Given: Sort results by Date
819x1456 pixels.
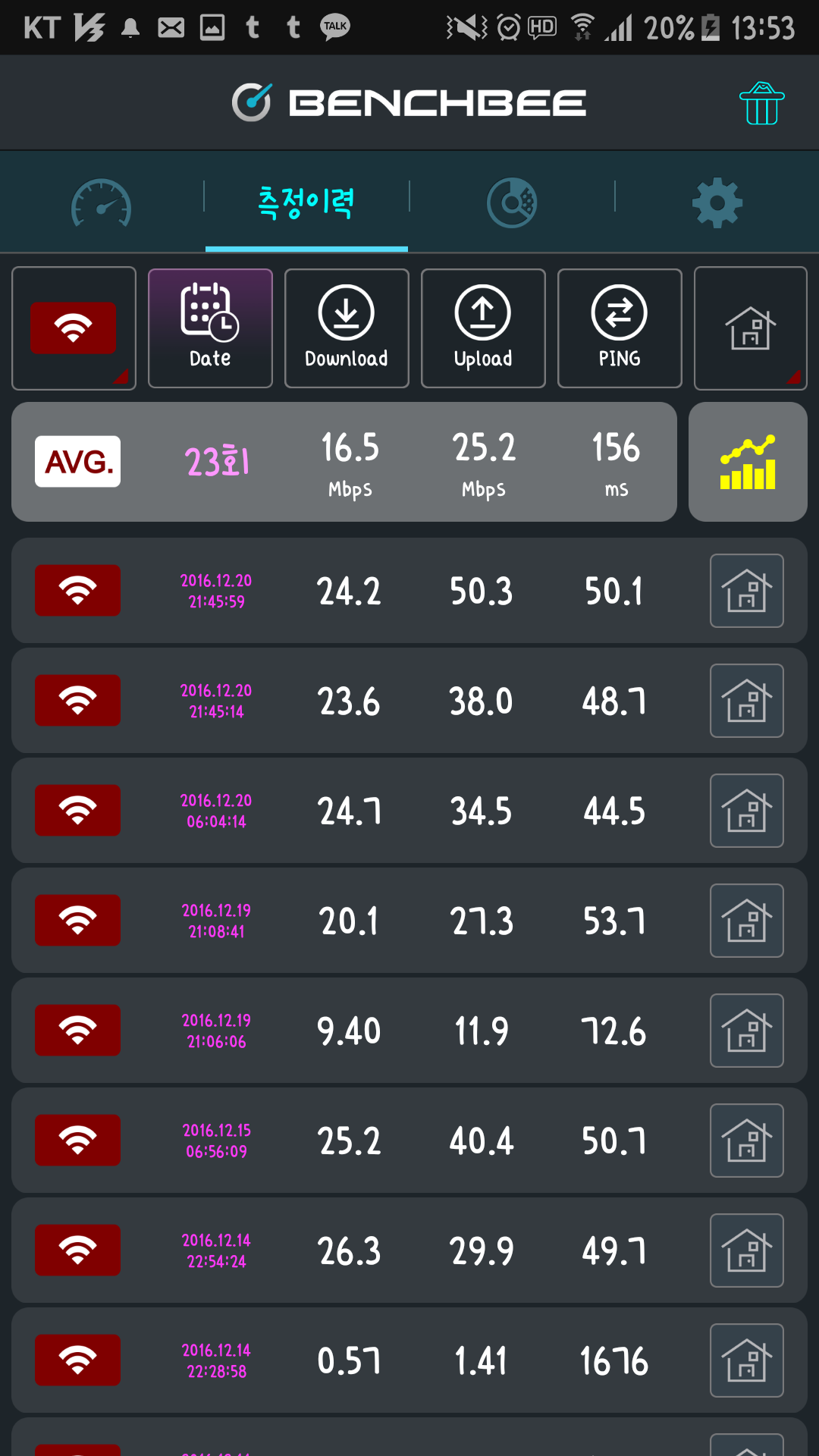Looking at the screenshot, I should pos(210,328).
